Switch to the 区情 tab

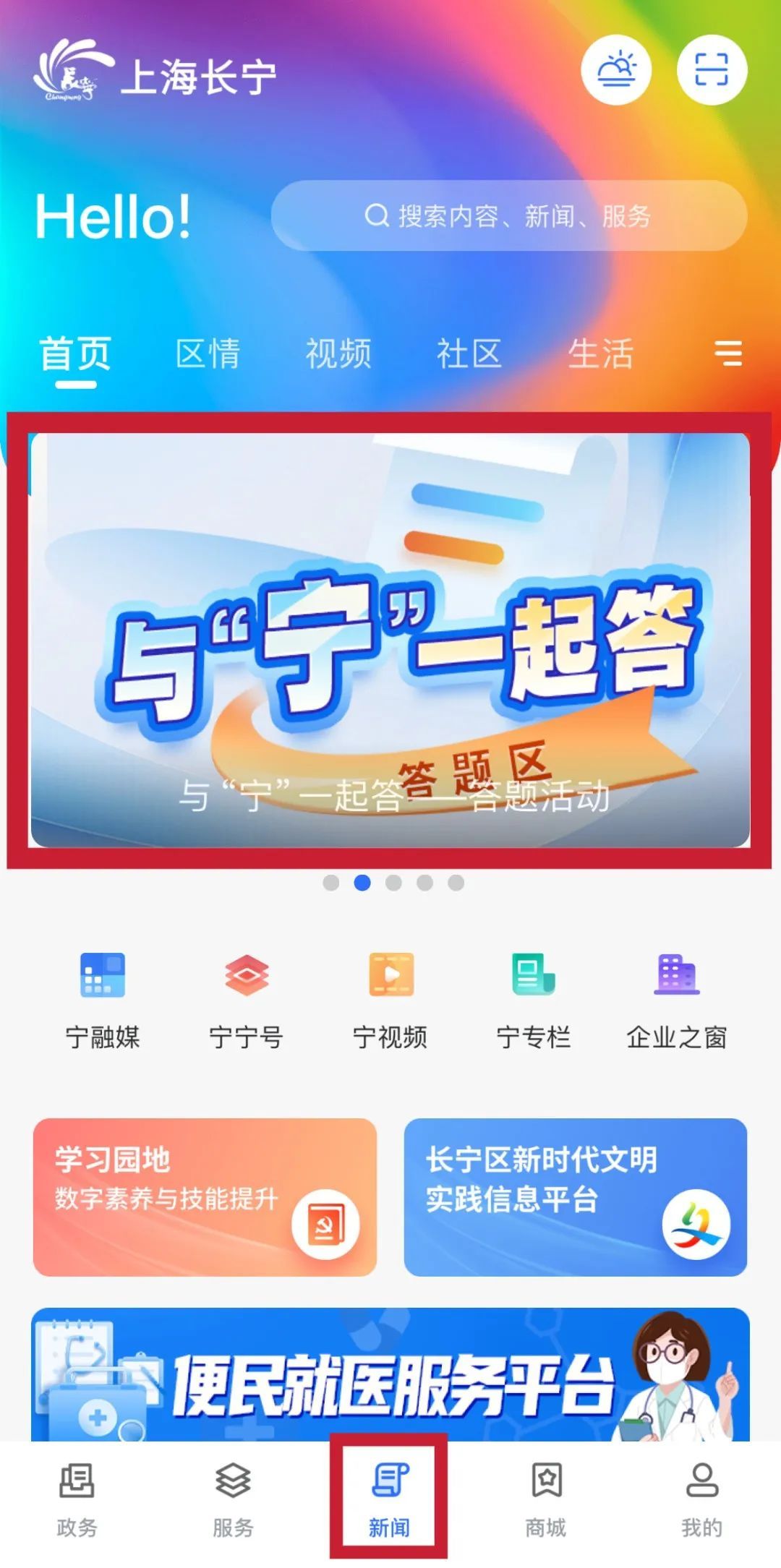tap(208, 354)
